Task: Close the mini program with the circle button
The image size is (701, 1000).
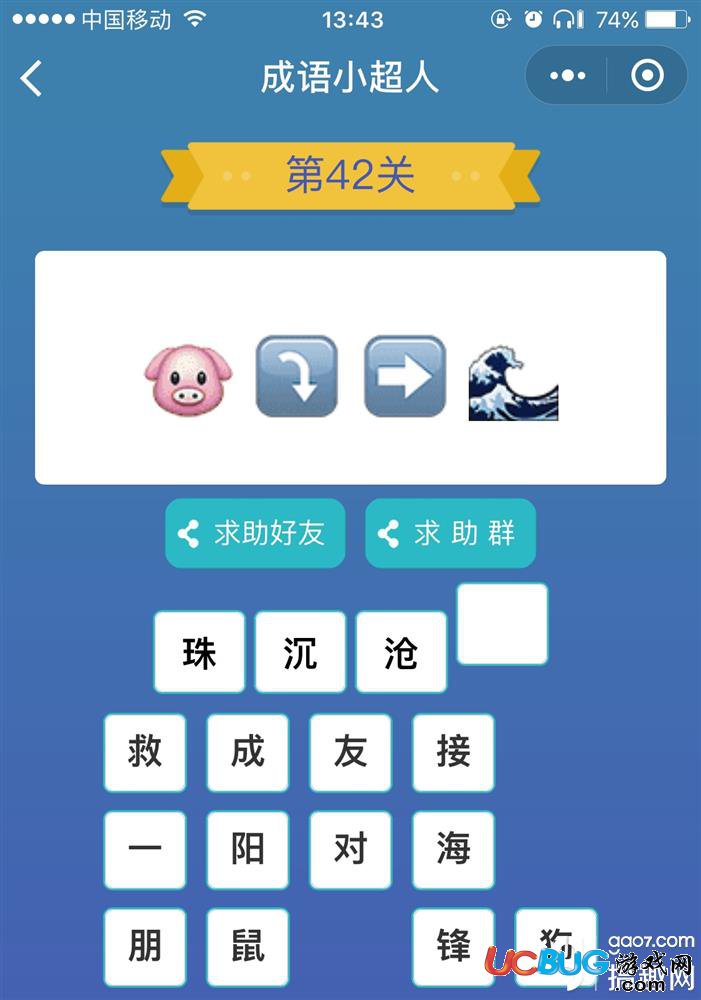Action: tap(647, 76)
